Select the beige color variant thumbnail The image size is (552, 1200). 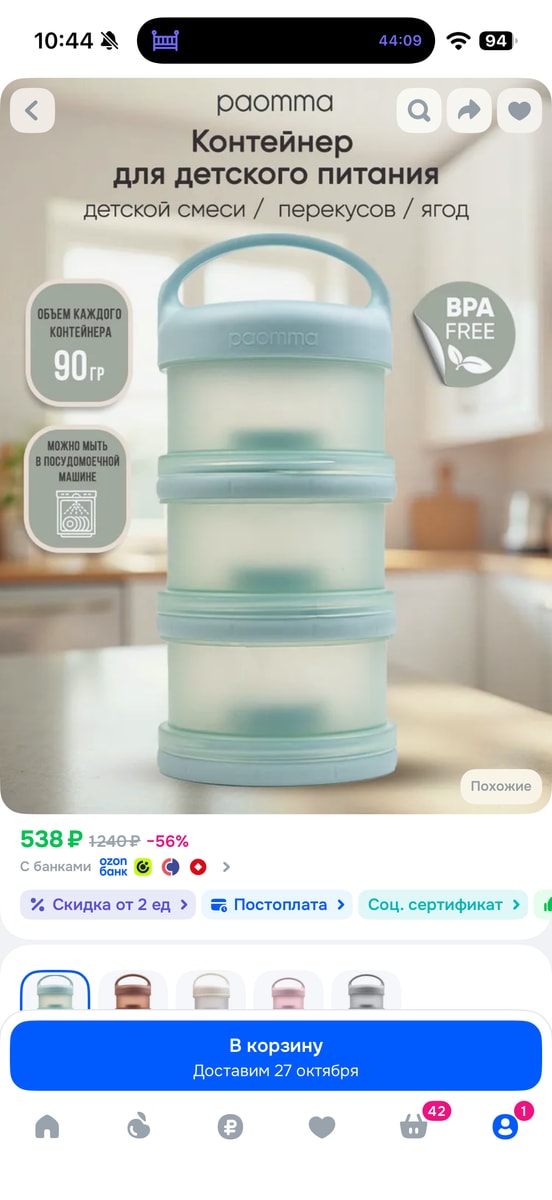[x=211, y=990]
